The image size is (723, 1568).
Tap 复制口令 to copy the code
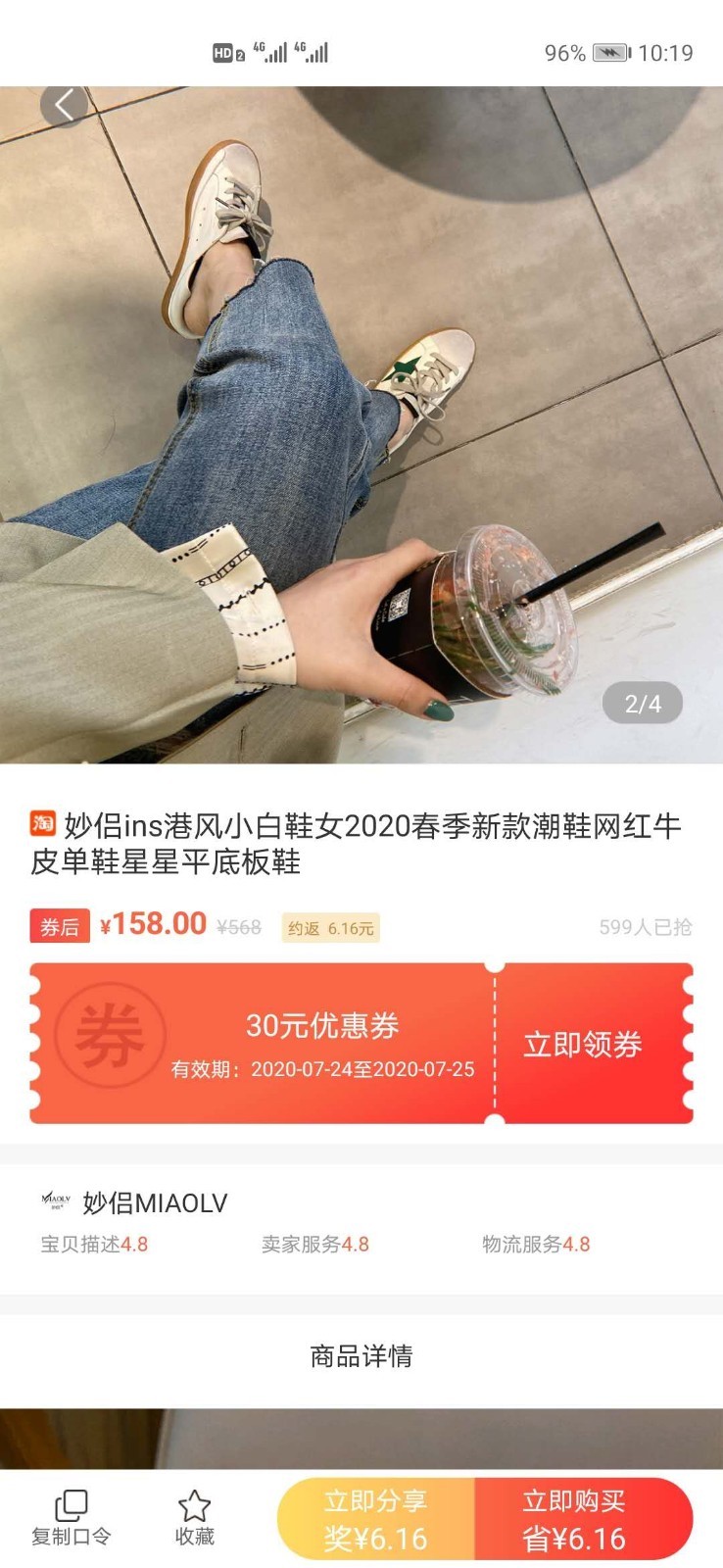[71, 1518]
